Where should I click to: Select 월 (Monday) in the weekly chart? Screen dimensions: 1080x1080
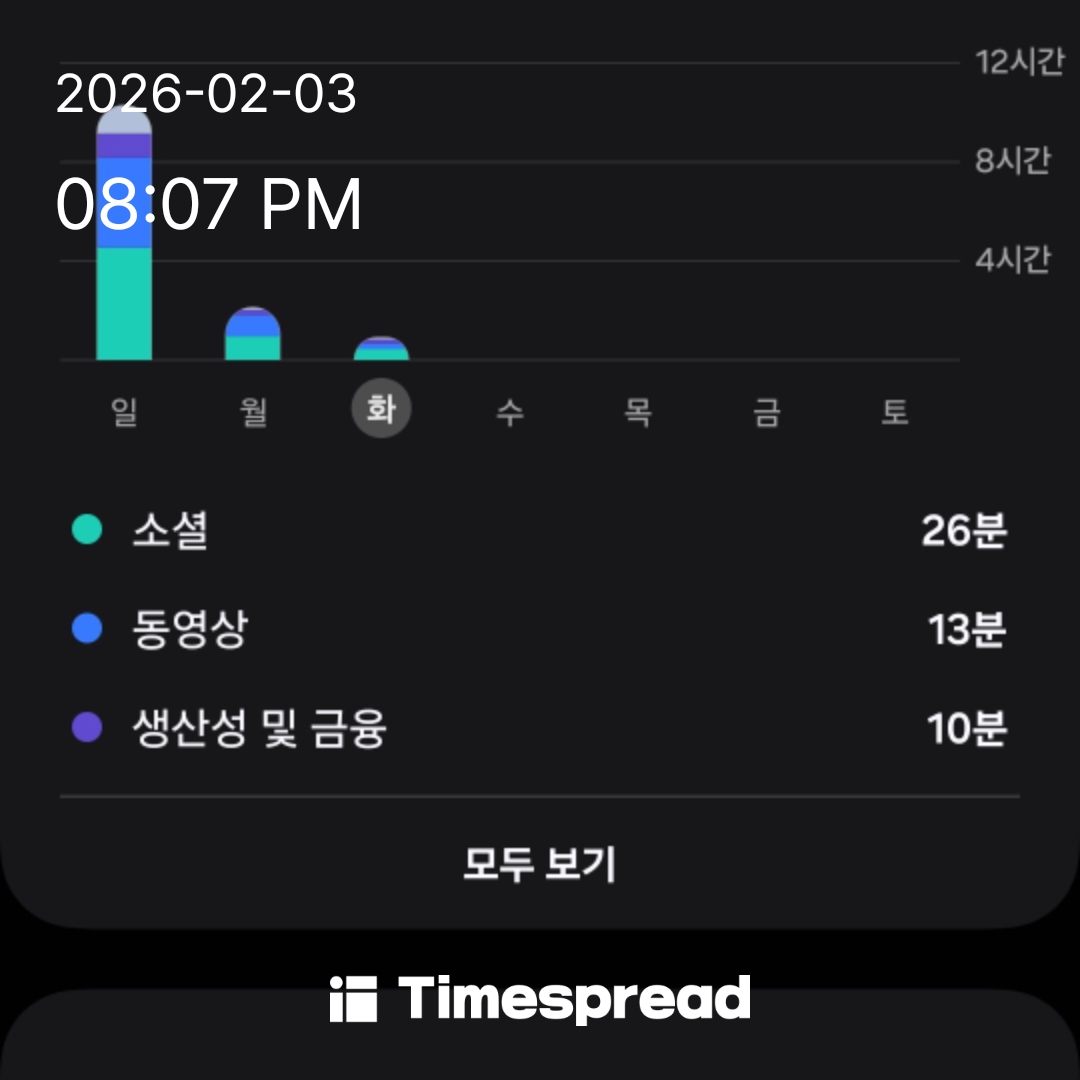[x=253, y=411]
